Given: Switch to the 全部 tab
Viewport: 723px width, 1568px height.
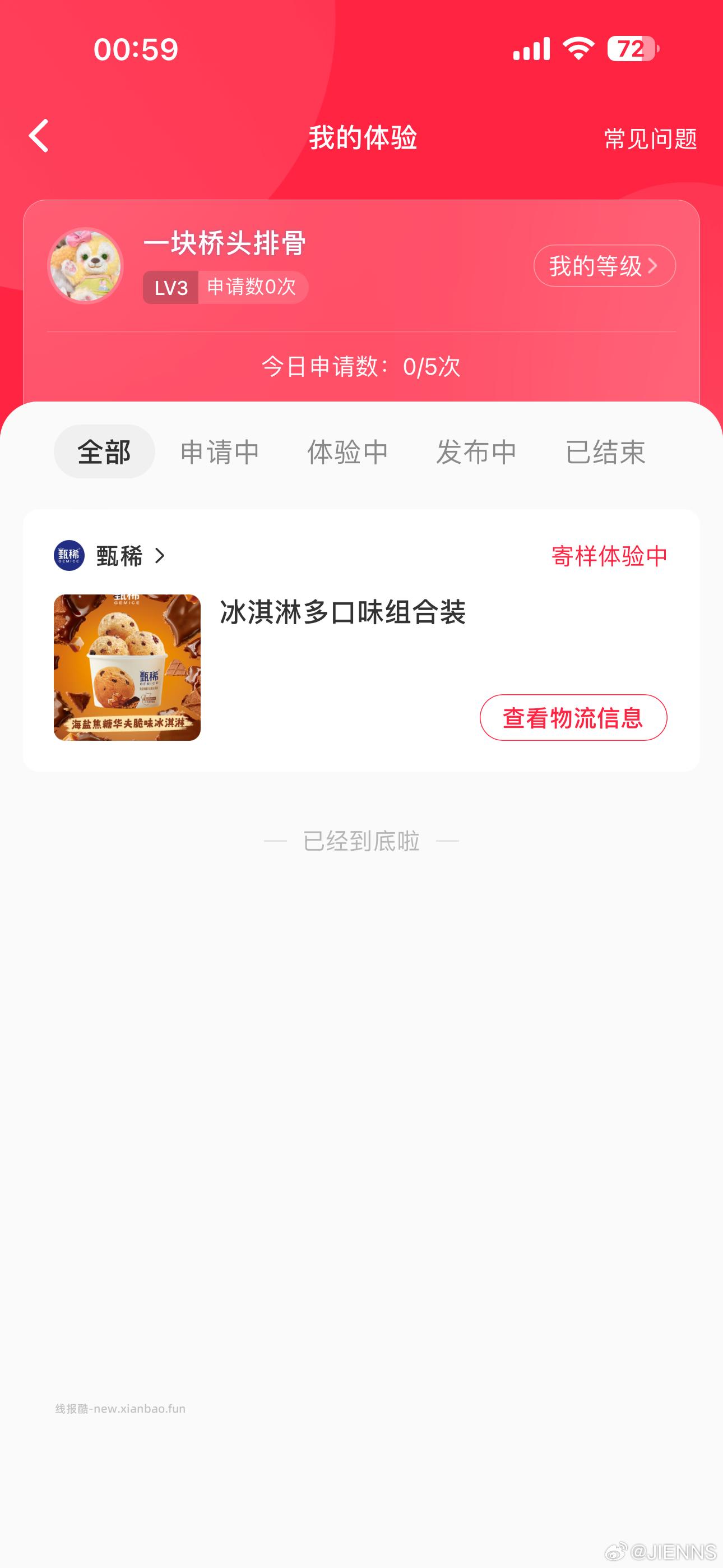Looking at the screenshot, I should tap(104, 451).
